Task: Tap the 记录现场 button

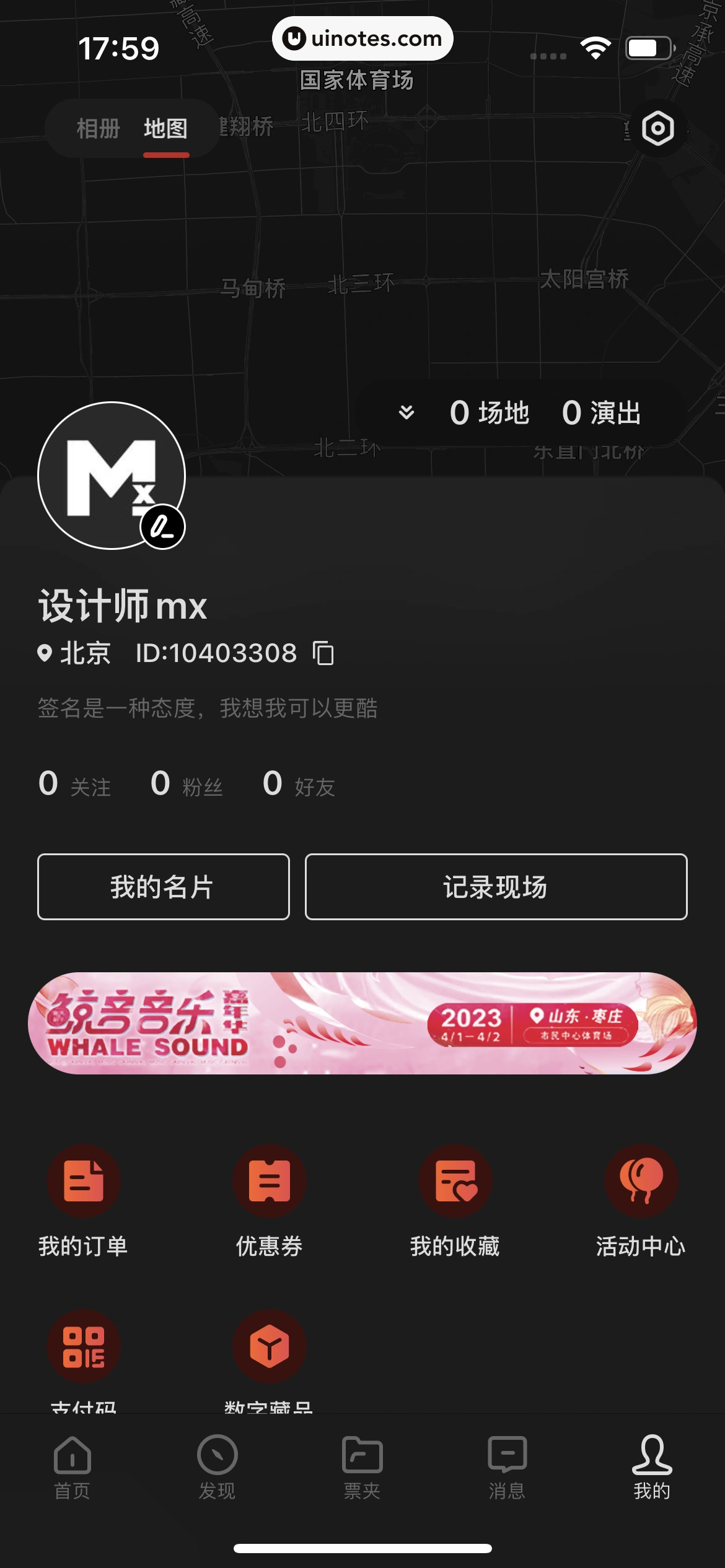Action: [495, 887]
